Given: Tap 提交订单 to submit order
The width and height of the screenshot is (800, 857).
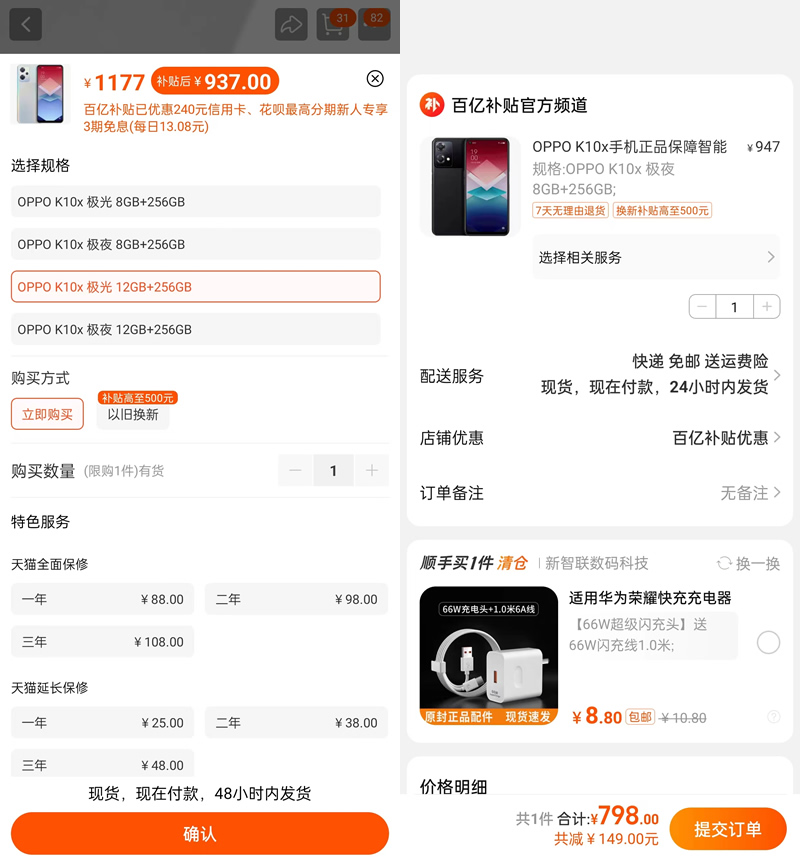Looking at the screenshot, I should point(727,829).
